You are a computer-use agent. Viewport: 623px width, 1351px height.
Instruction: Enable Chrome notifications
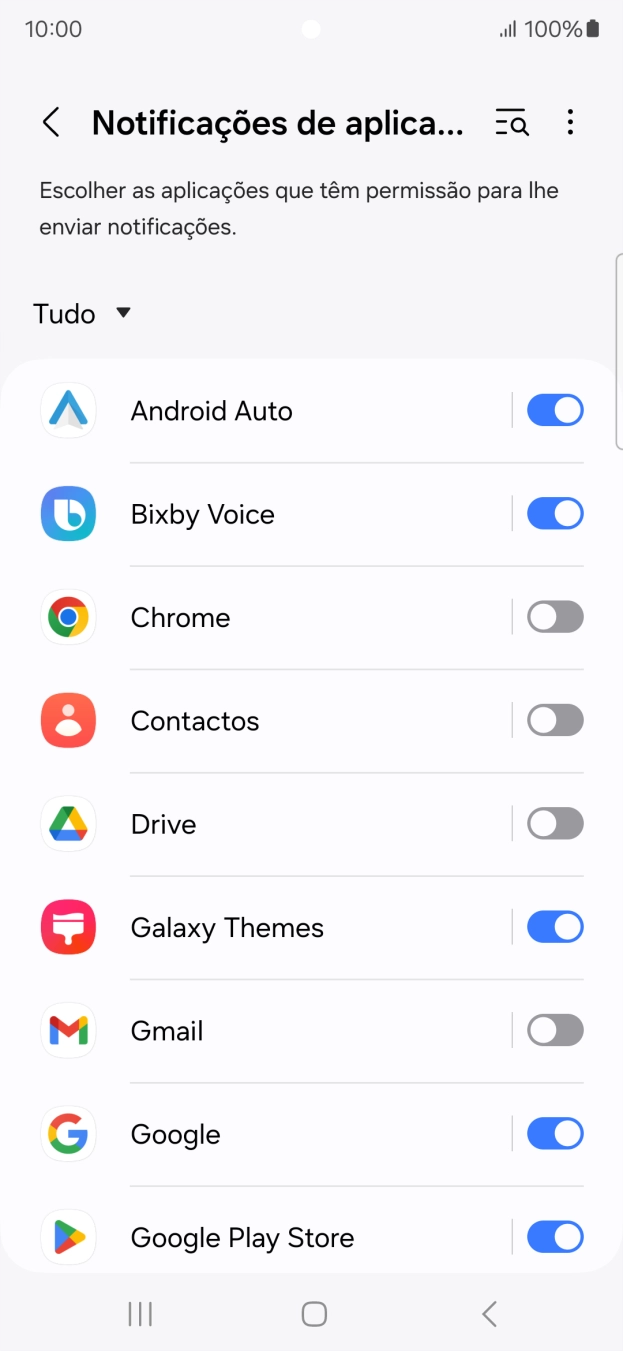[x=555, y=617]
